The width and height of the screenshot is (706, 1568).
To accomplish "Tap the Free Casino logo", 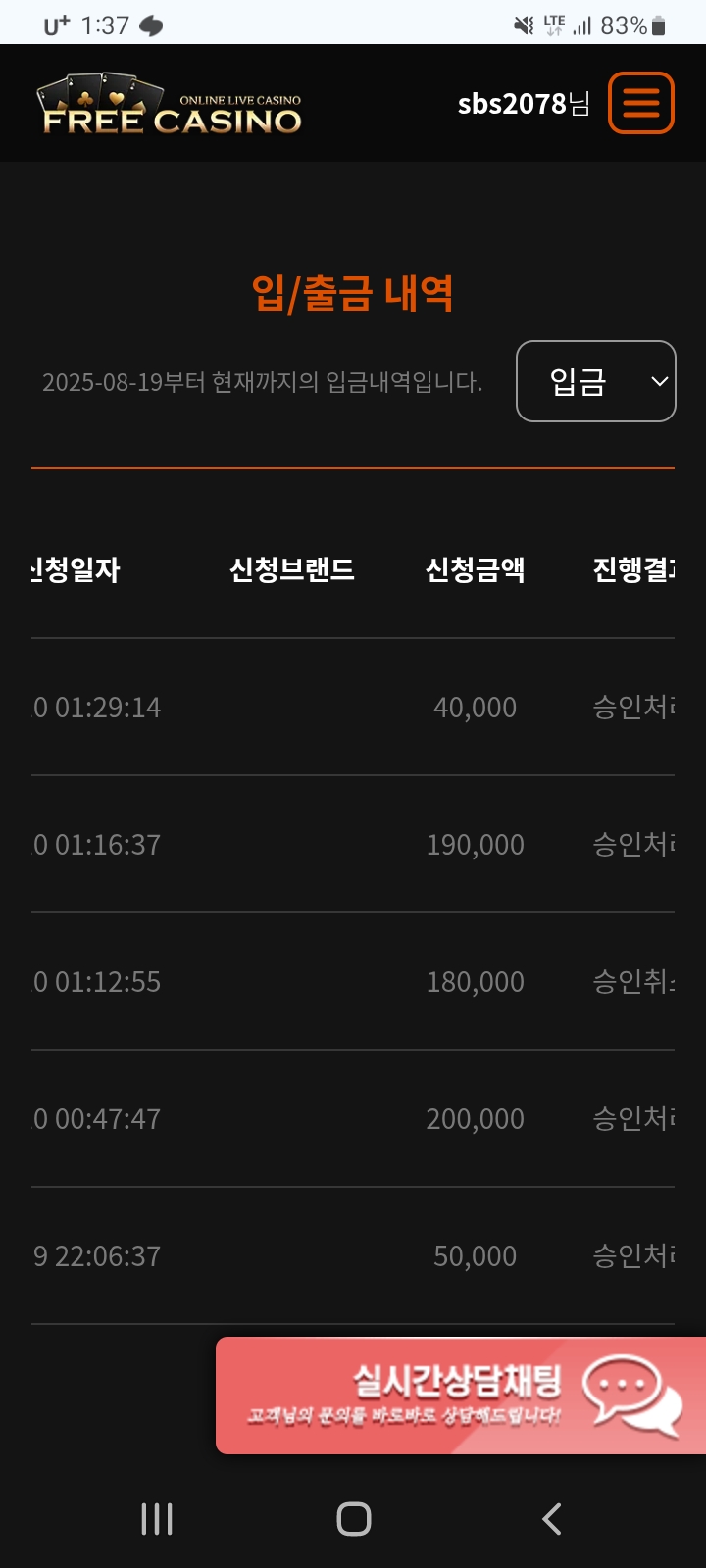I will (x=171, y=105).
